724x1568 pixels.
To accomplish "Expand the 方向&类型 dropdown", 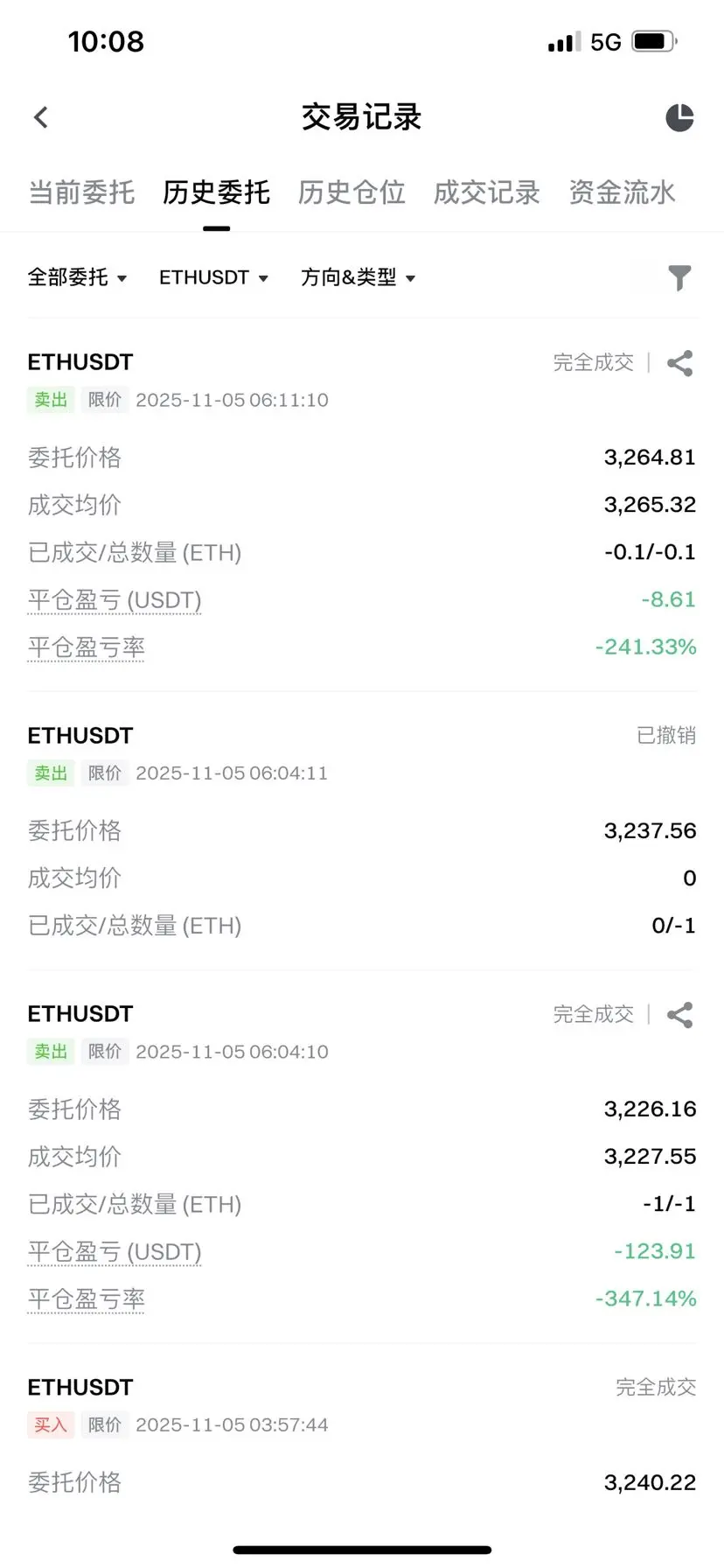I will coord(358,277).
